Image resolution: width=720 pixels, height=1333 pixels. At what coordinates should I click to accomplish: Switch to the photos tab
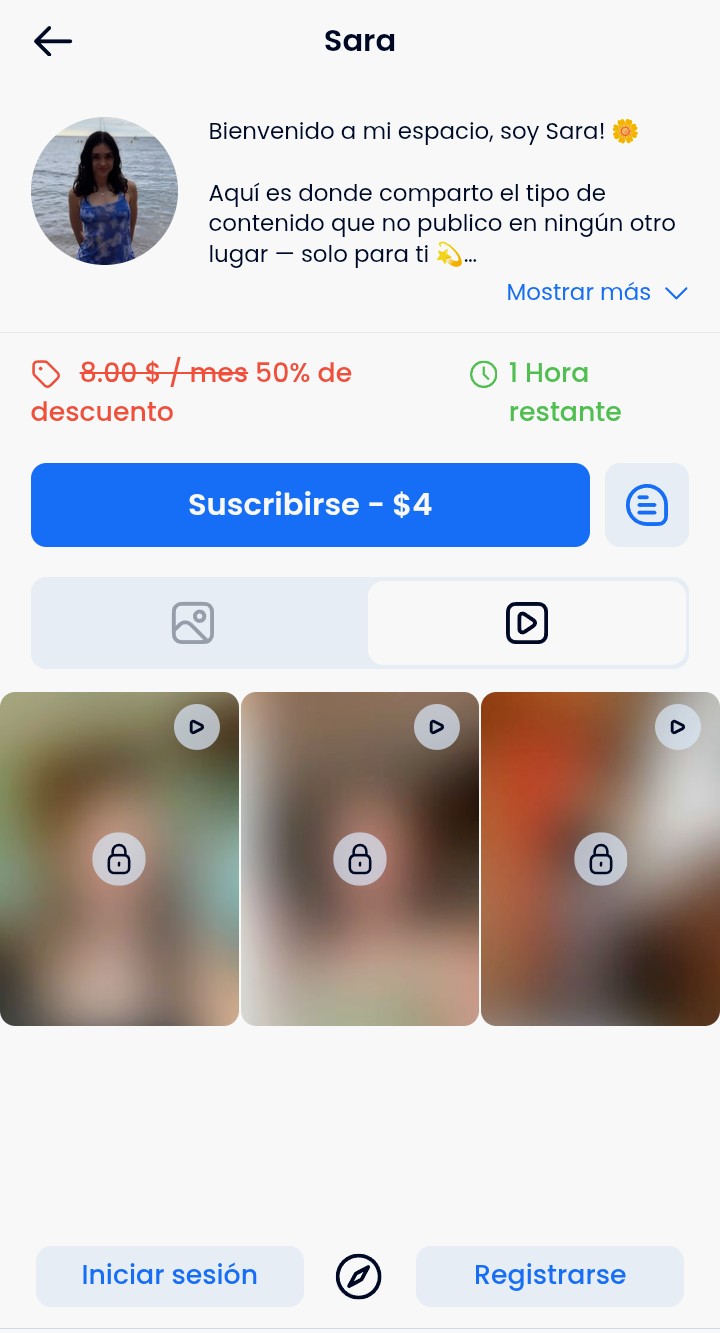coord(193,623)
